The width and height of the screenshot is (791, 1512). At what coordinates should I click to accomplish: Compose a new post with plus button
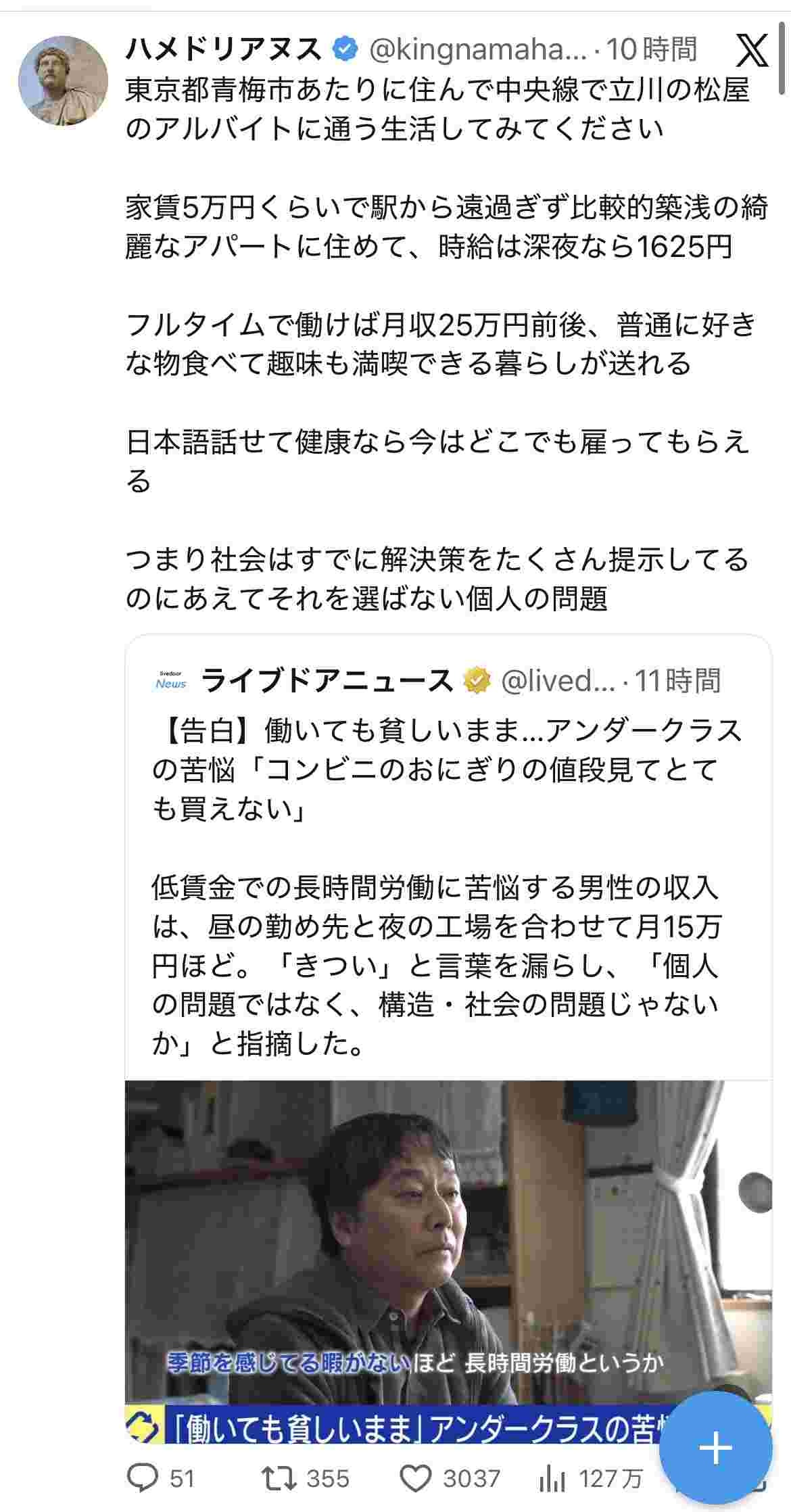point(715,1448)
